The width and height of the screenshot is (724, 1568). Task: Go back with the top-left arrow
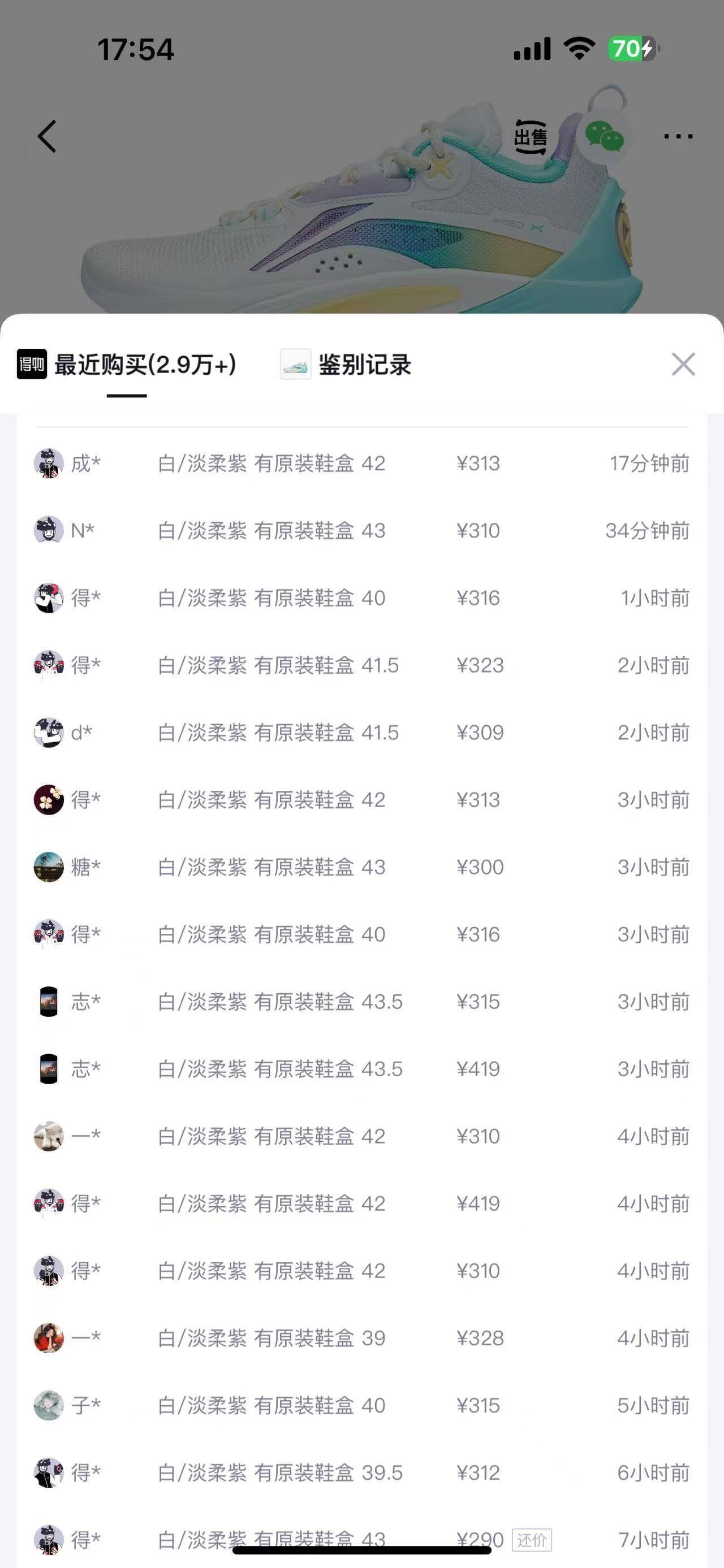pos(47,136)
